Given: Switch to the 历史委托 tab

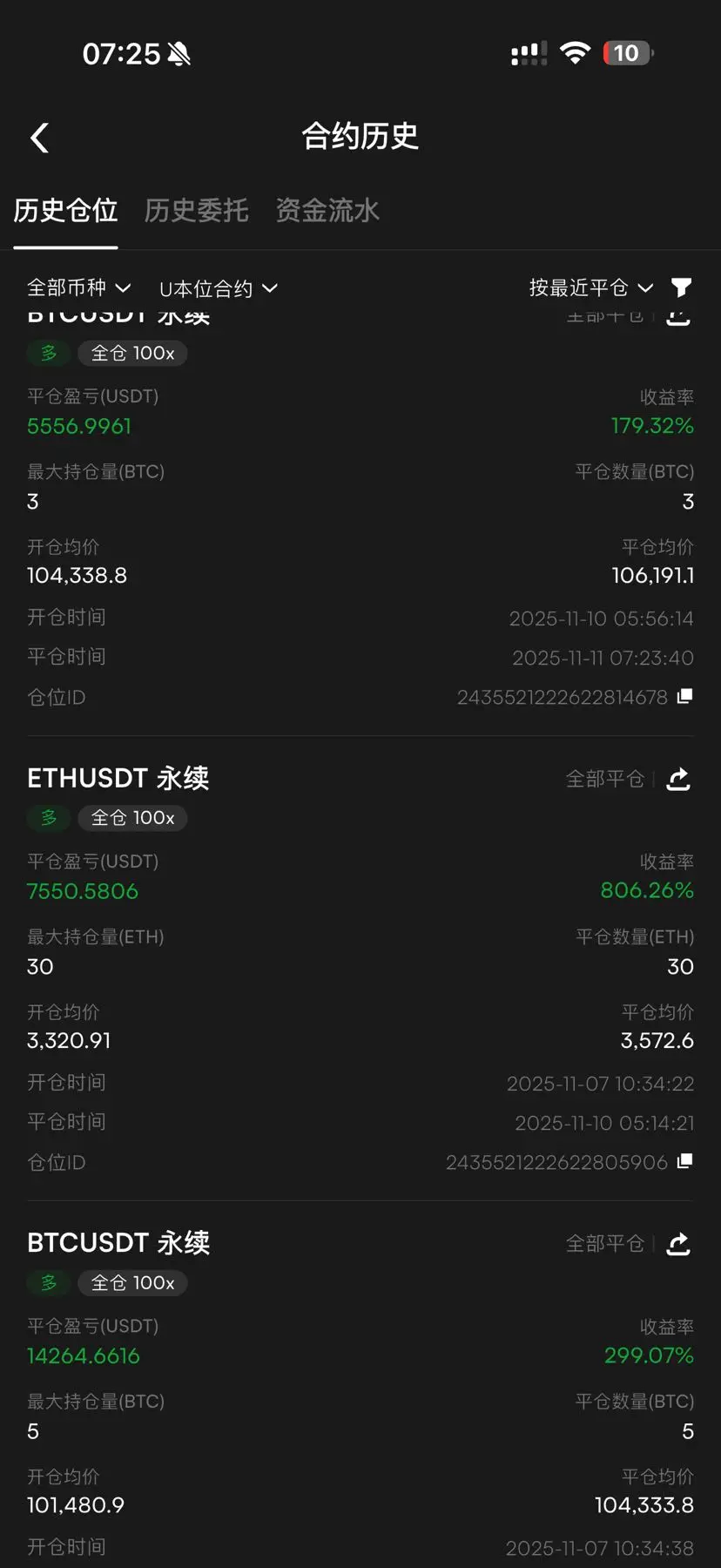Looking at the screenshot, I should point(196,211).
